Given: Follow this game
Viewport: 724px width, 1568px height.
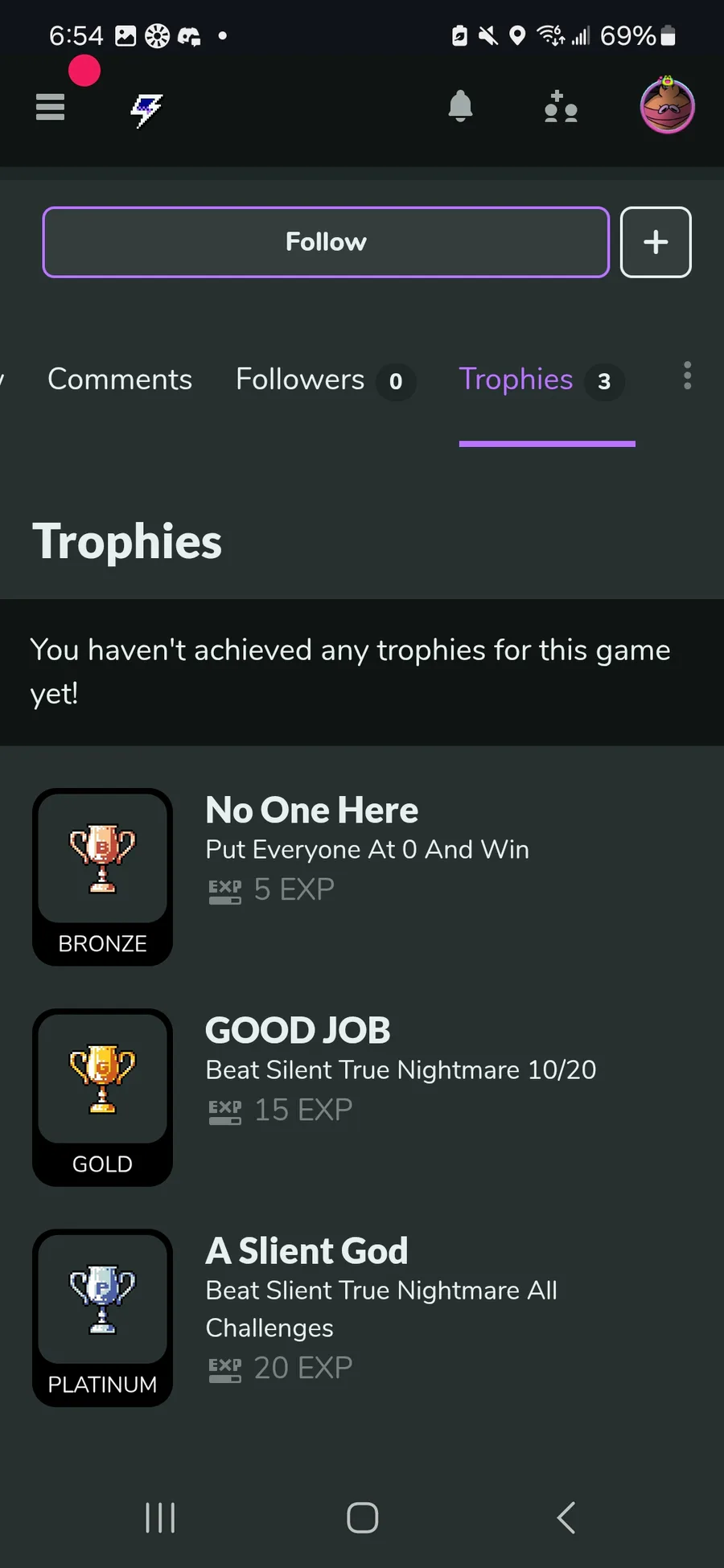Looking at the screenshot, I should click(x=326, y=242).
